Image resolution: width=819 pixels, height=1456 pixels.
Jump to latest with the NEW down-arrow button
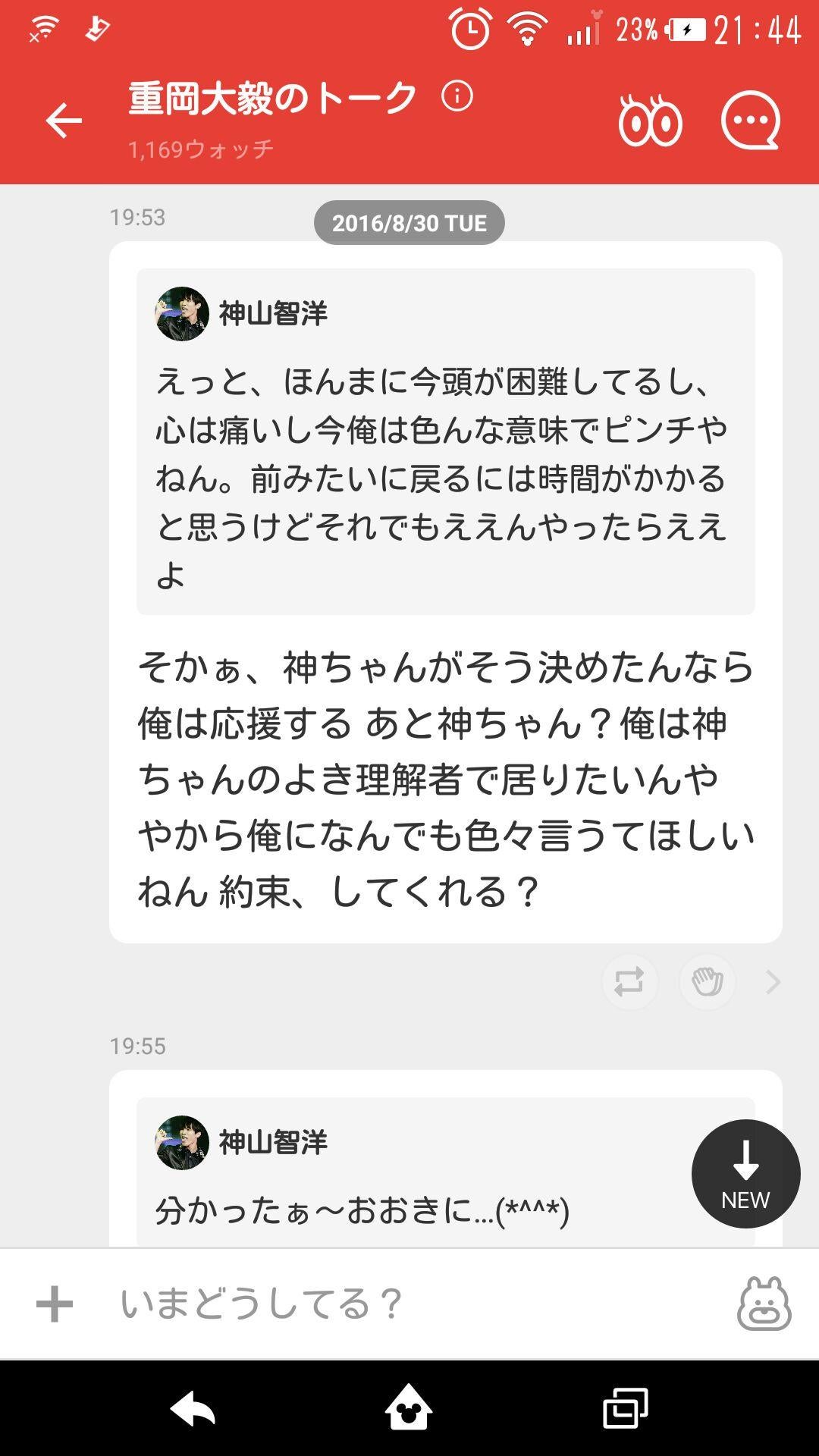click(x=745, y=1173)
